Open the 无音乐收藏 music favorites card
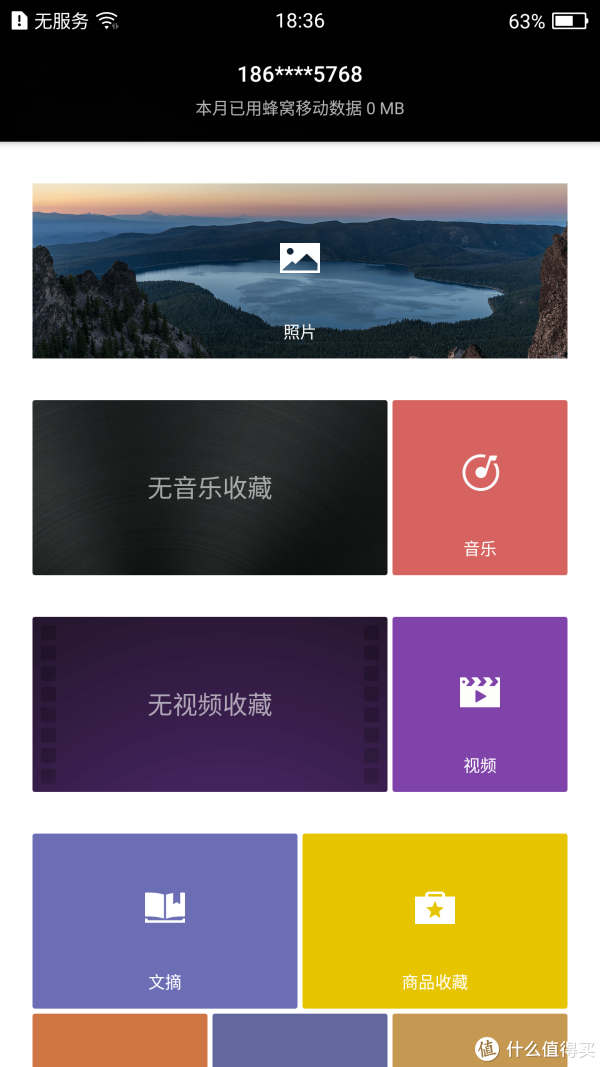Screen dimensions: 600x1067 coord(209,488)
